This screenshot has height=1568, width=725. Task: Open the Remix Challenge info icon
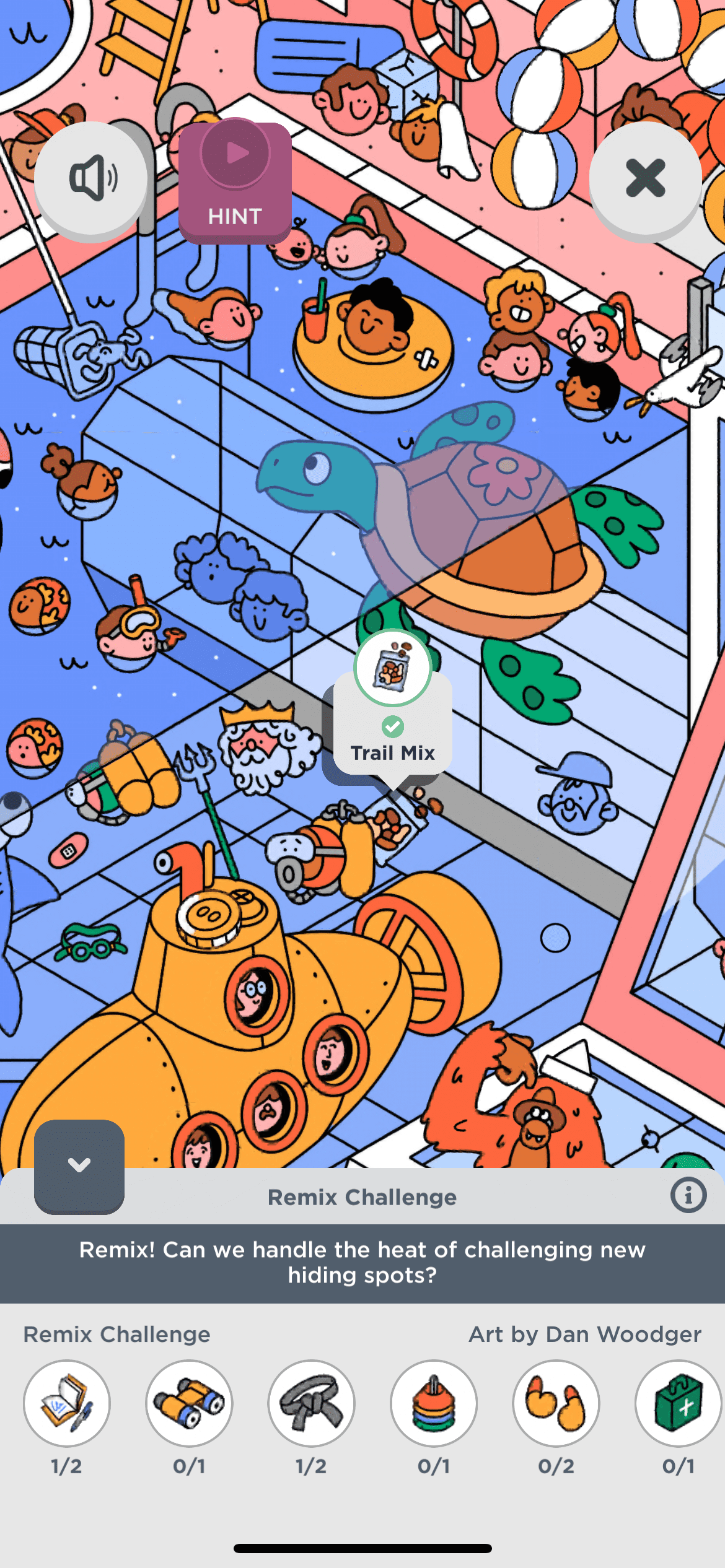(x=688, y=1195)
